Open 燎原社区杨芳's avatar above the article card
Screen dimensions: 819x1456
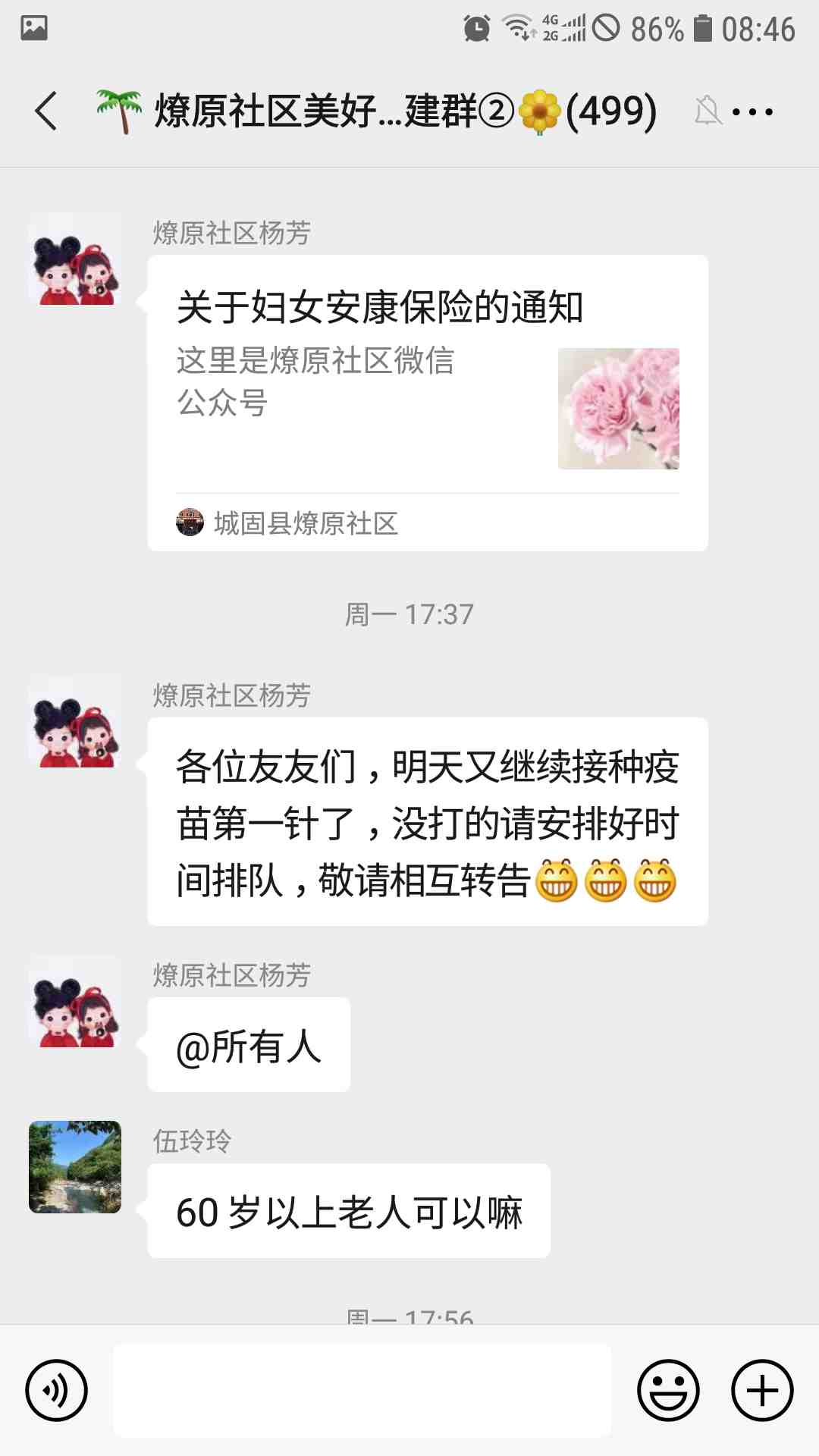point(75,259)
